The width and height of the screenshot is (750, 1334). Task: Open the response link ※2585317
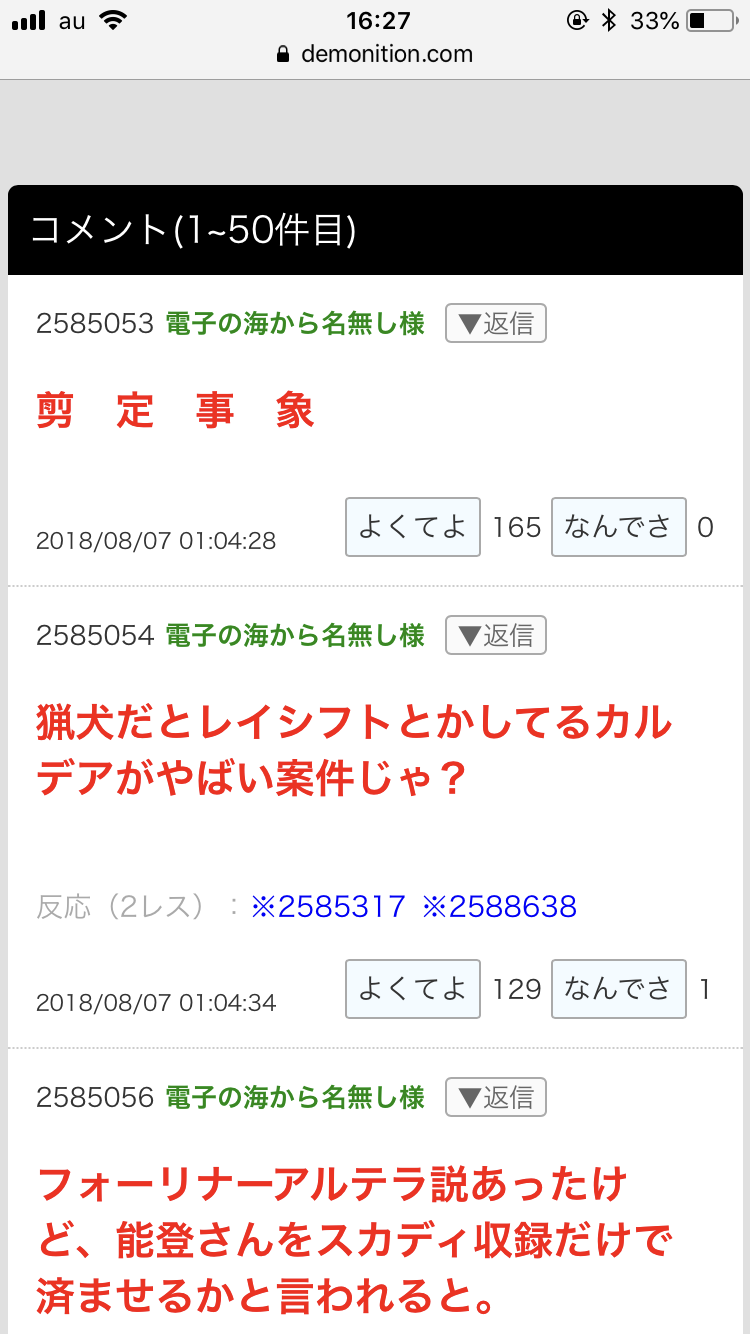pos(328,907)
